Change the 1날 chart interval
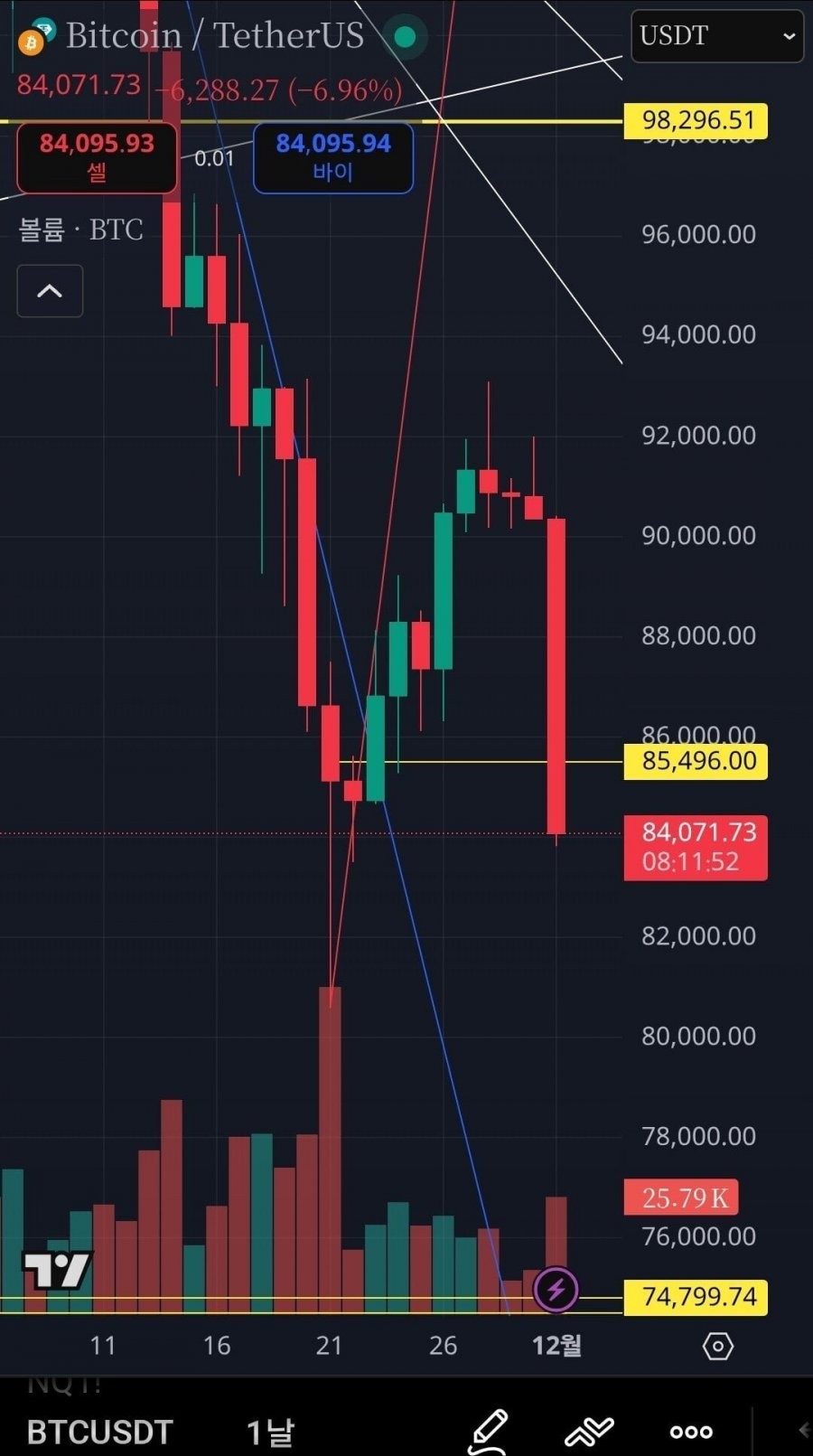The height and width of the screenshot is (1456, 813). [x=270, y=1432]
